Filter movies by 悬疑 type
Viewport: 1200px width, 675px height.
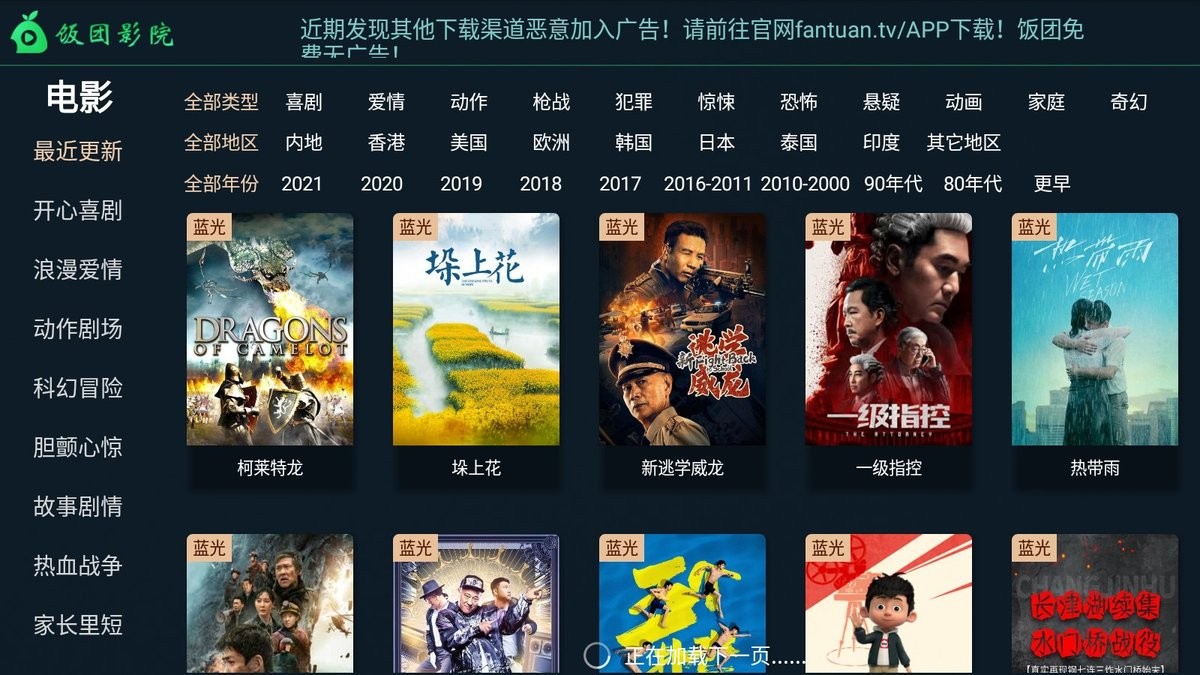881,102
